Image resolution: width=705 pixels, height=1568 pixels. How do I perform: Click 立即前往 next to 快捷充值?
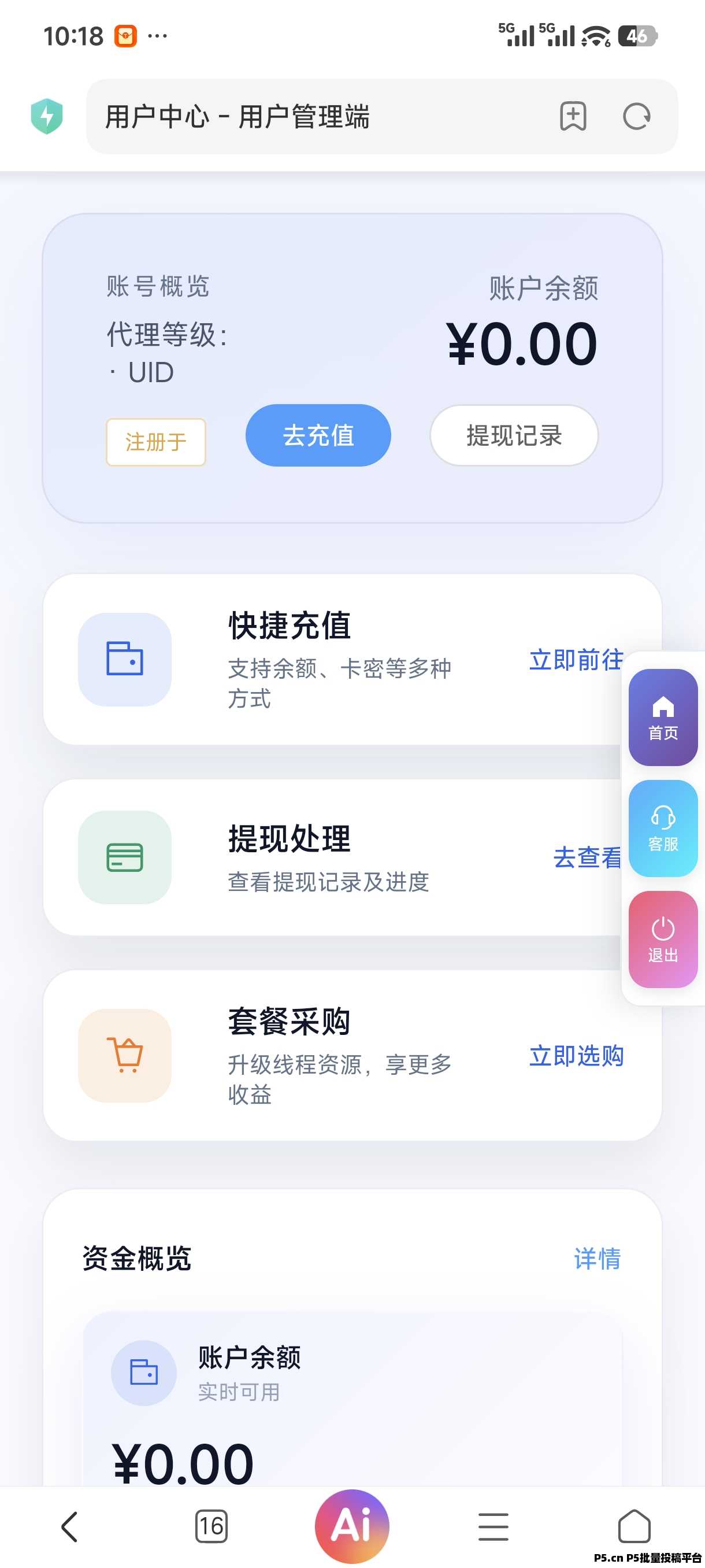tap(574, 659)
